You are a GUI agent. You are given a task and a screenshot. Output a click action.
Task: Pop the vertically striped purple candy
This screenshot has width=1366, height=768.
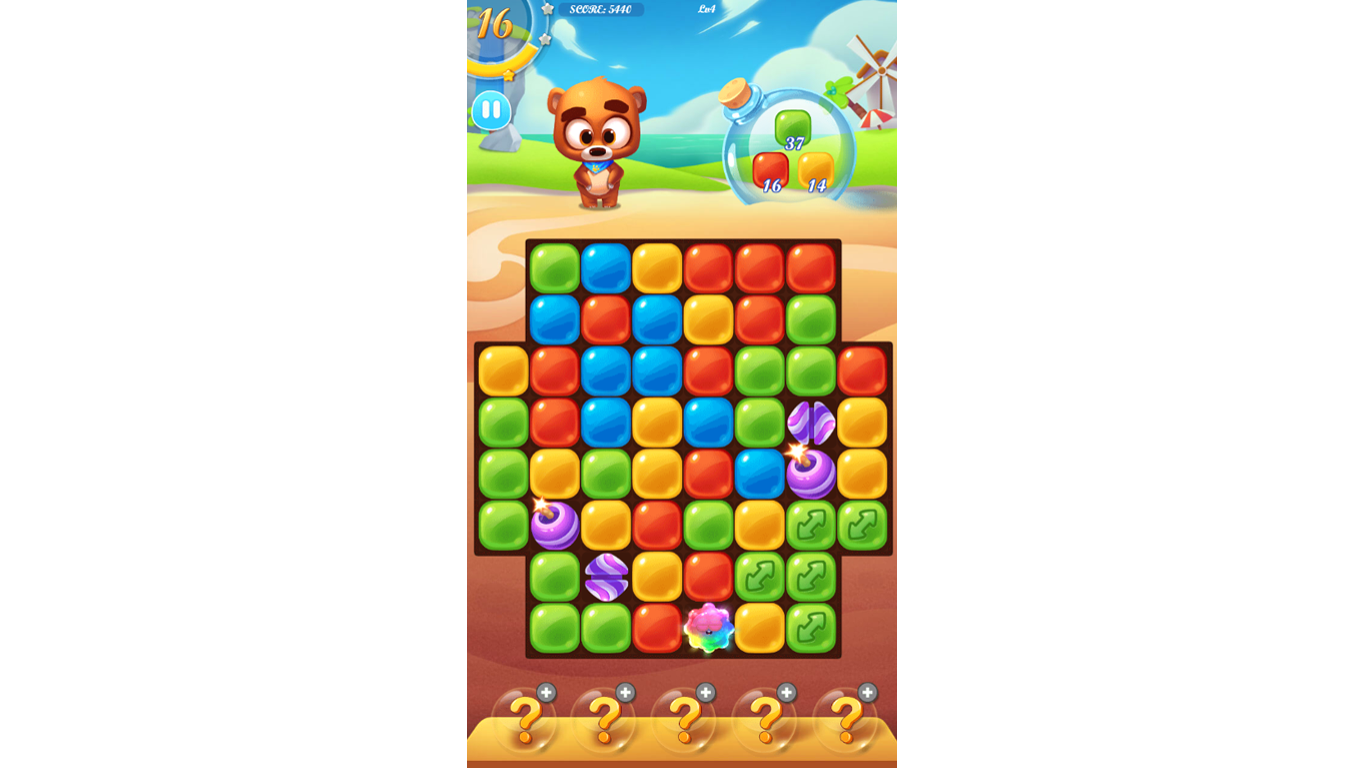[x=810, y=422]
